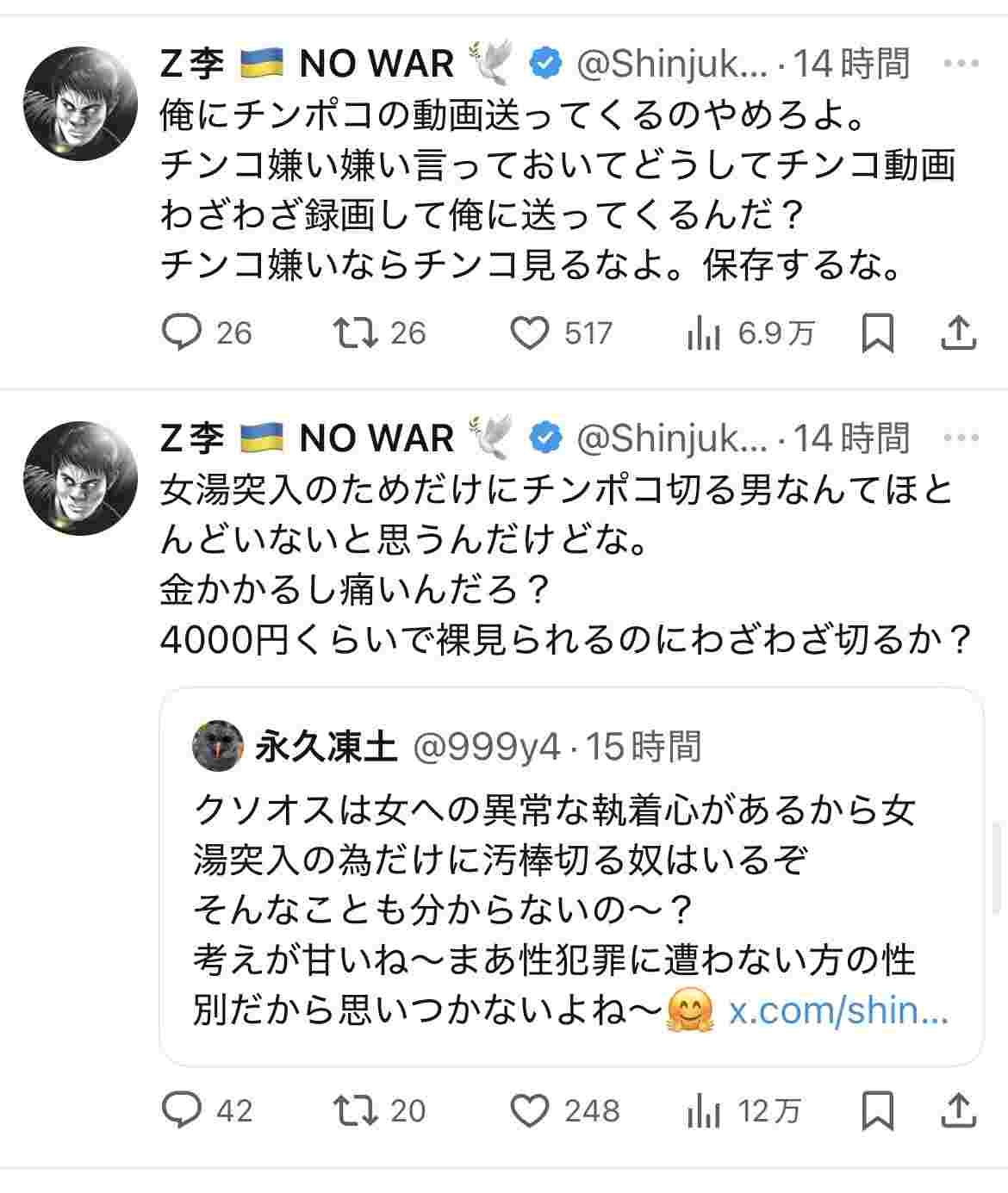Like the post with 248 likes
This screenshot has width=1008, height=1193.
point(530,1111)
